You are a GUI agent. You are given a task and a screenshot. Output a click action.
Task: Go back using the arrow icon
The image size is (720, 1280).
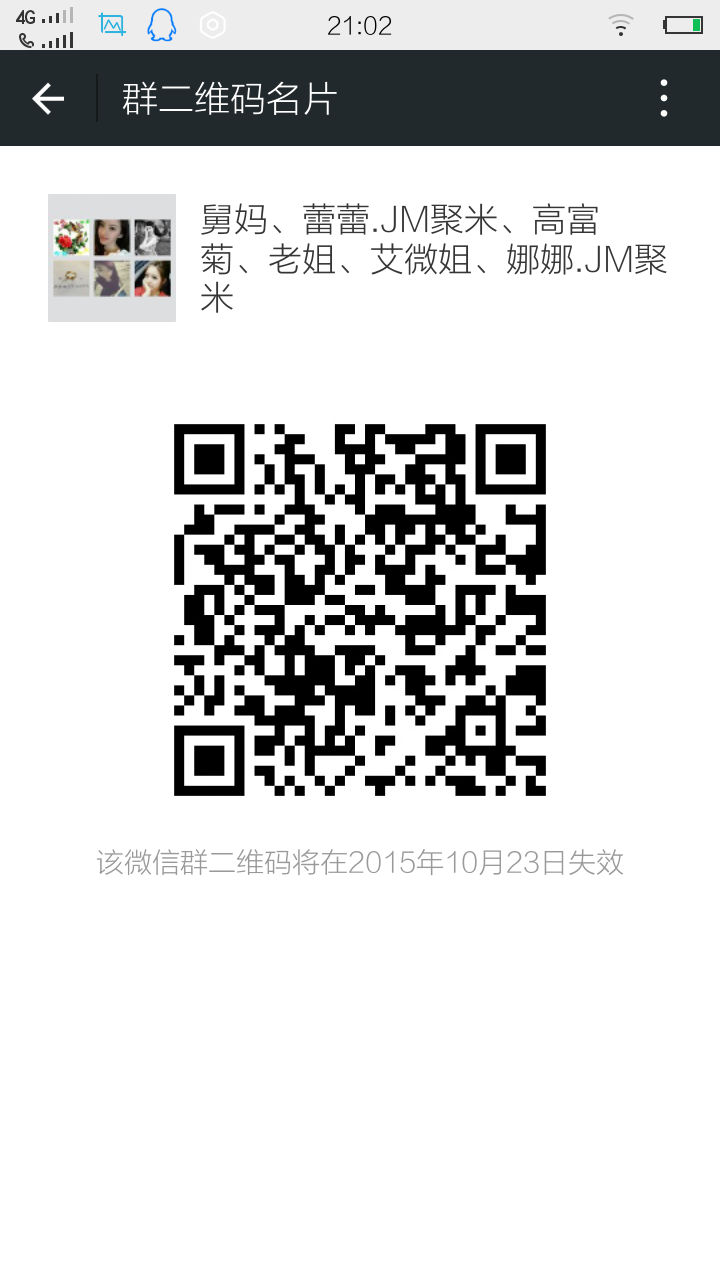point(48,98)
